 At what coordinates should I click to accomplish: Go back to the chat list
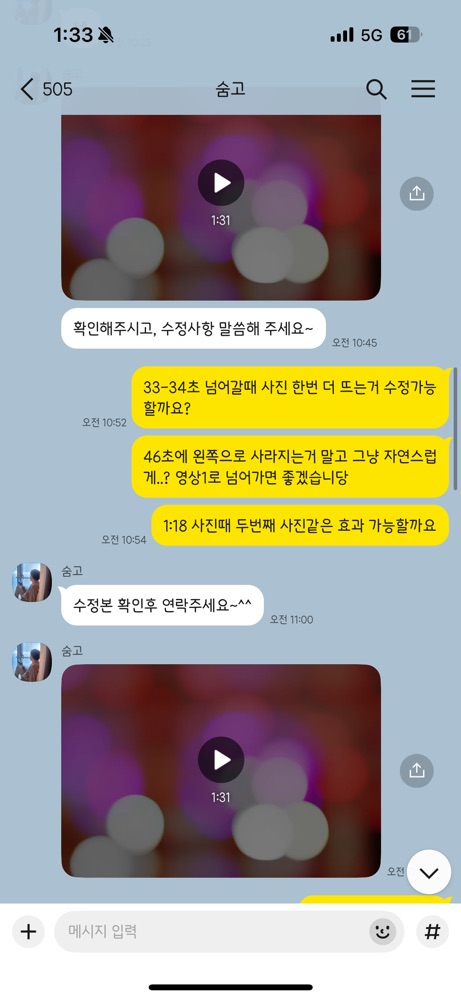click(27, 89)
